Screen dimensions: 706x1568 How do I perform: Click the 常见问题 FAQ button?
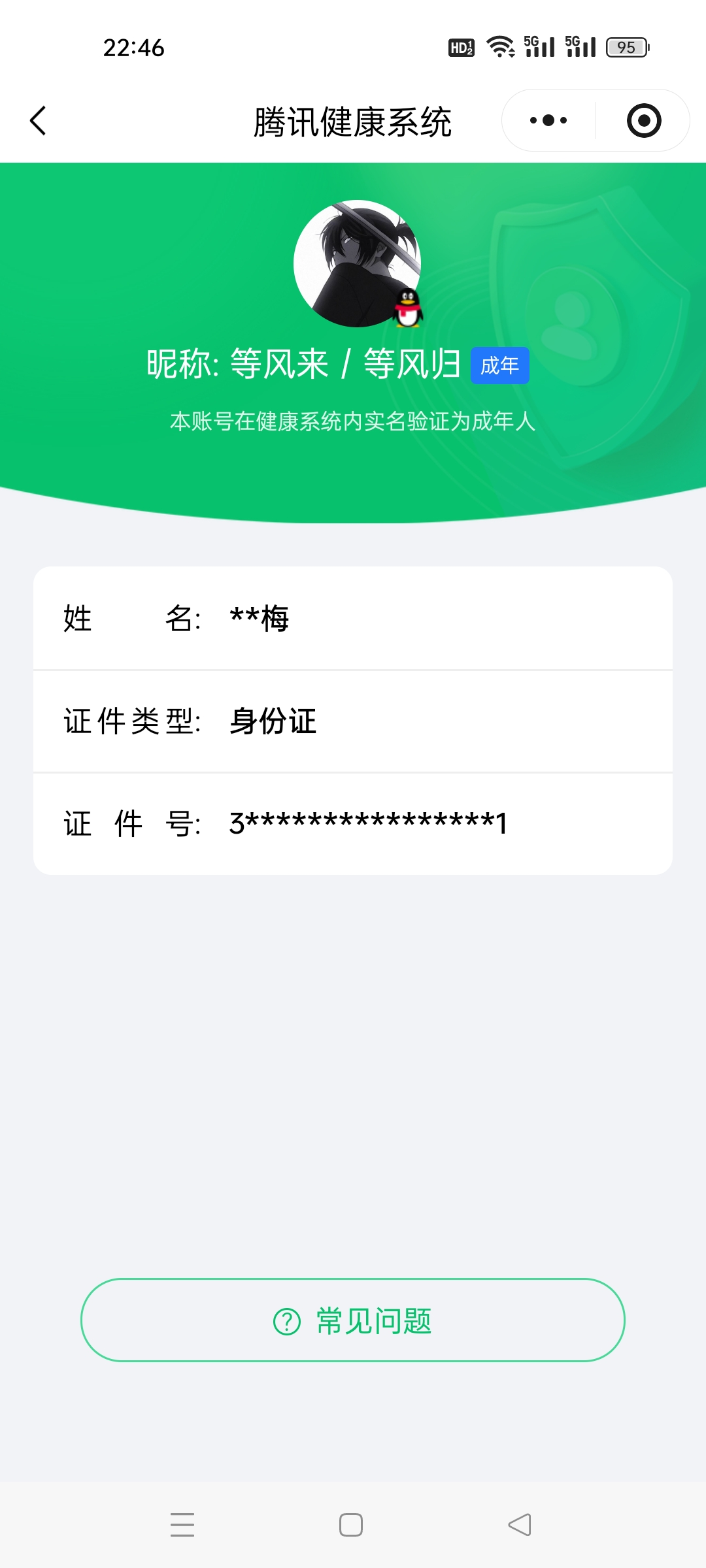353,1320
